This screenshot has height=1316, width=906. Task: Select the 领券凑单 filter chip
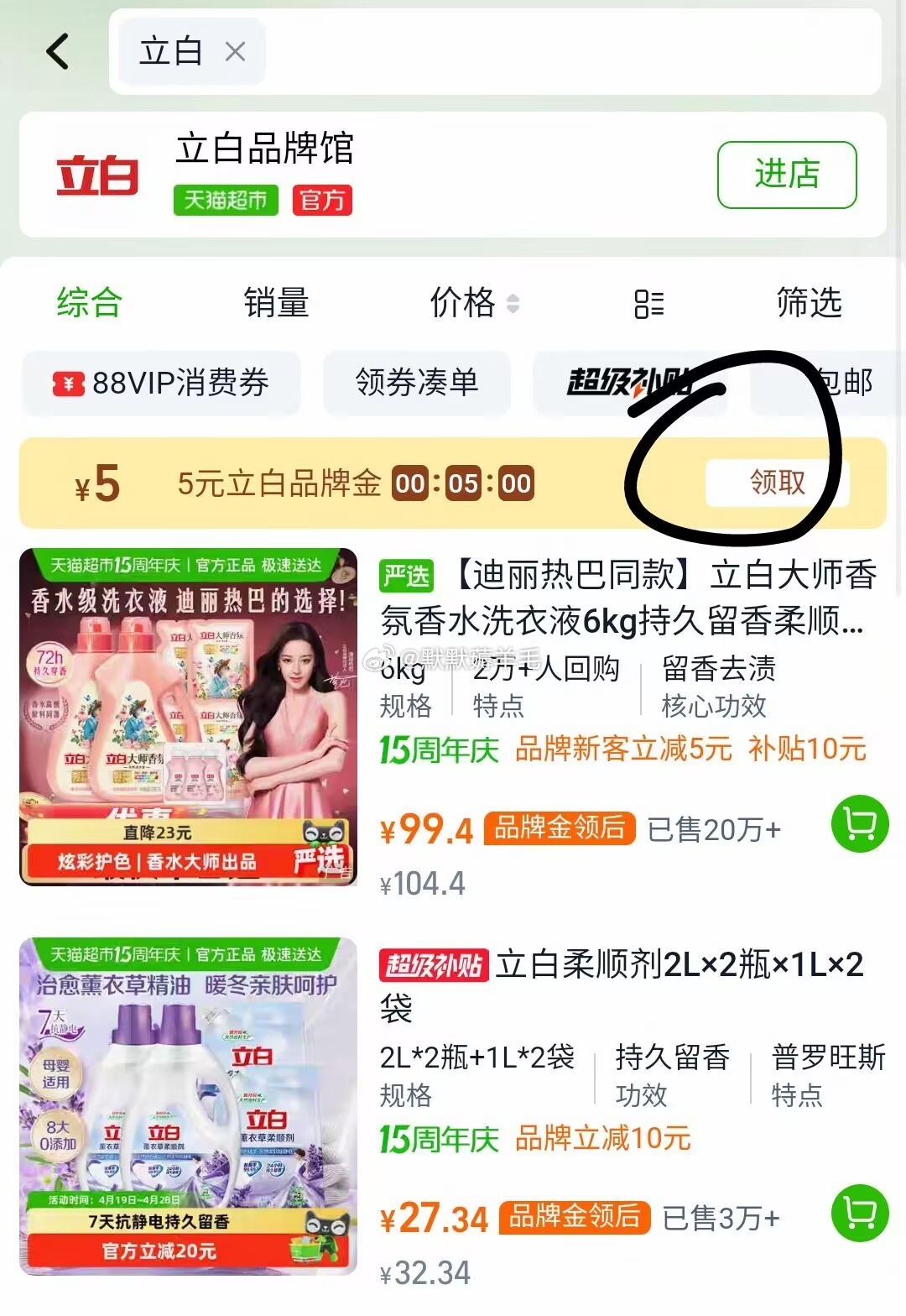[x=417, y=384]
